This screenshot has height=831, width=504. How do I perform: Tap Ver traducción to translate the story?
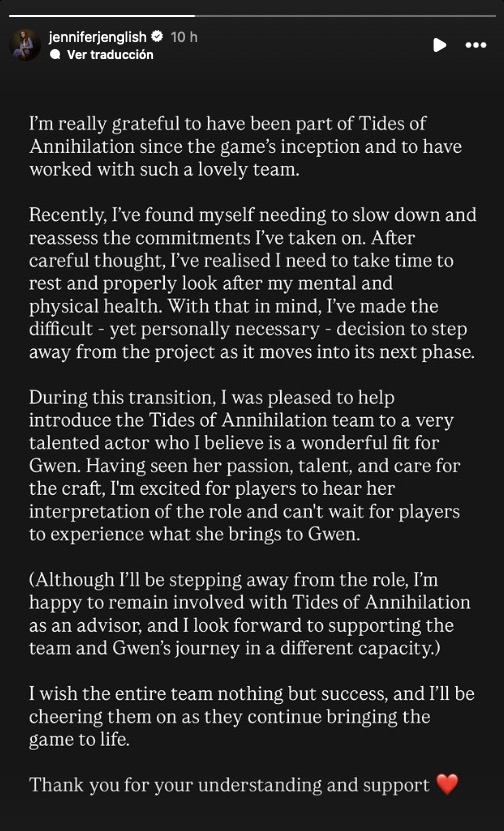tap(102, 55)
